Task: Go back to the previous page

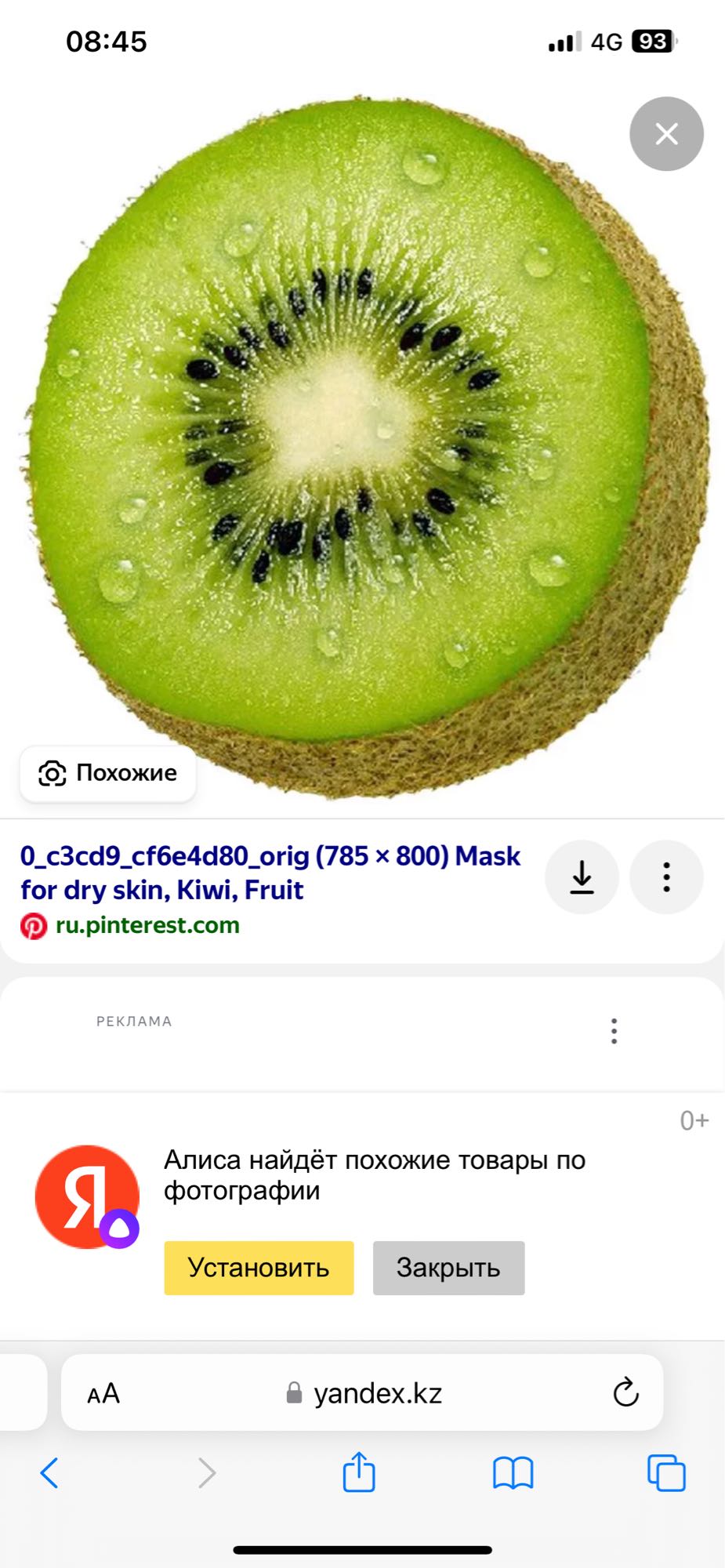Action: point(49,1473)
